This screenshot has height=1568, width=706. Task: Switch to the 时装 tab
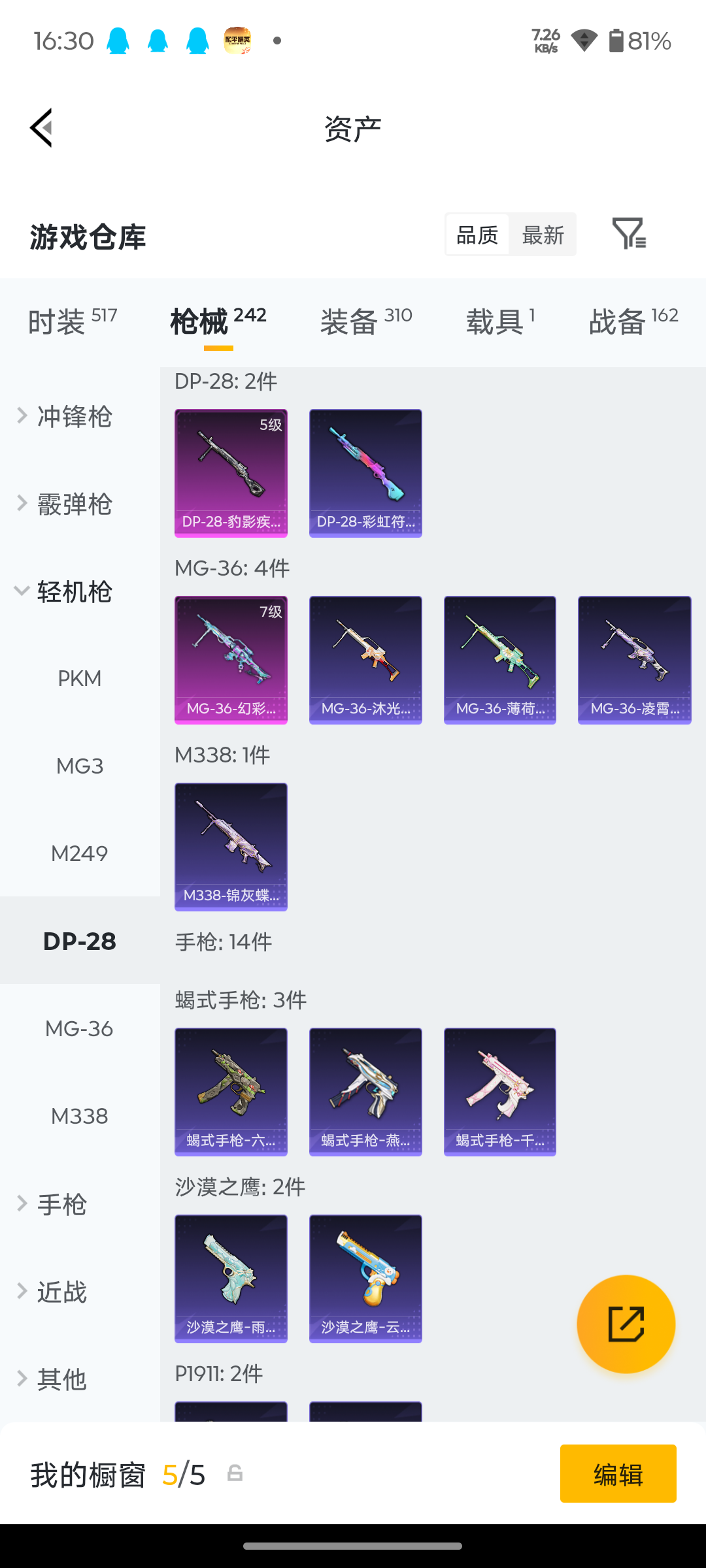[x=72, y=321]
